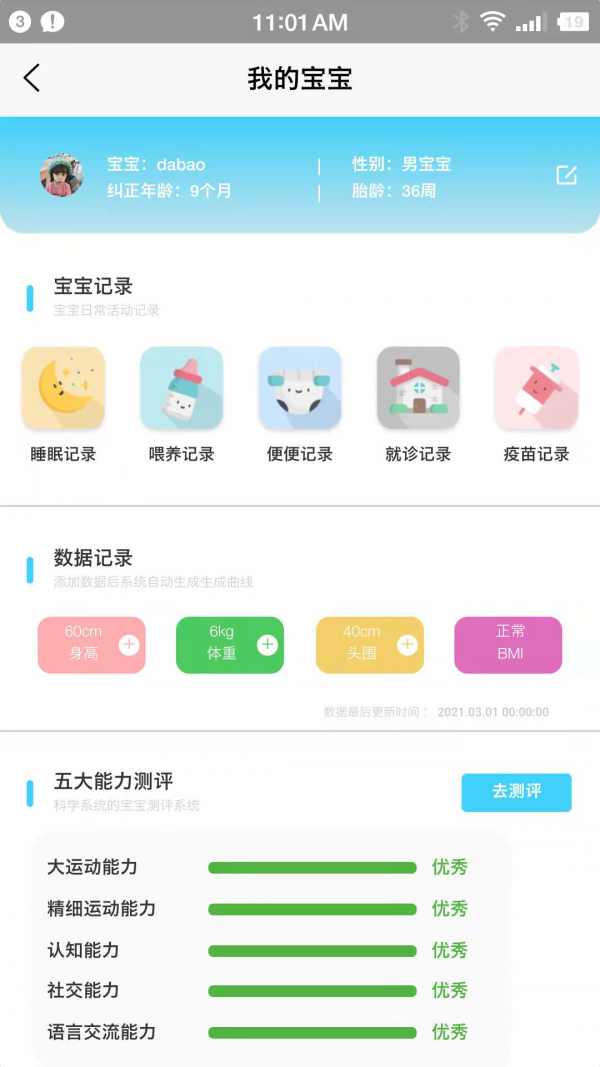Start assessment with 去测评 button
Image resolution: width=600 pixels, height=1067 pixels.
516,792
